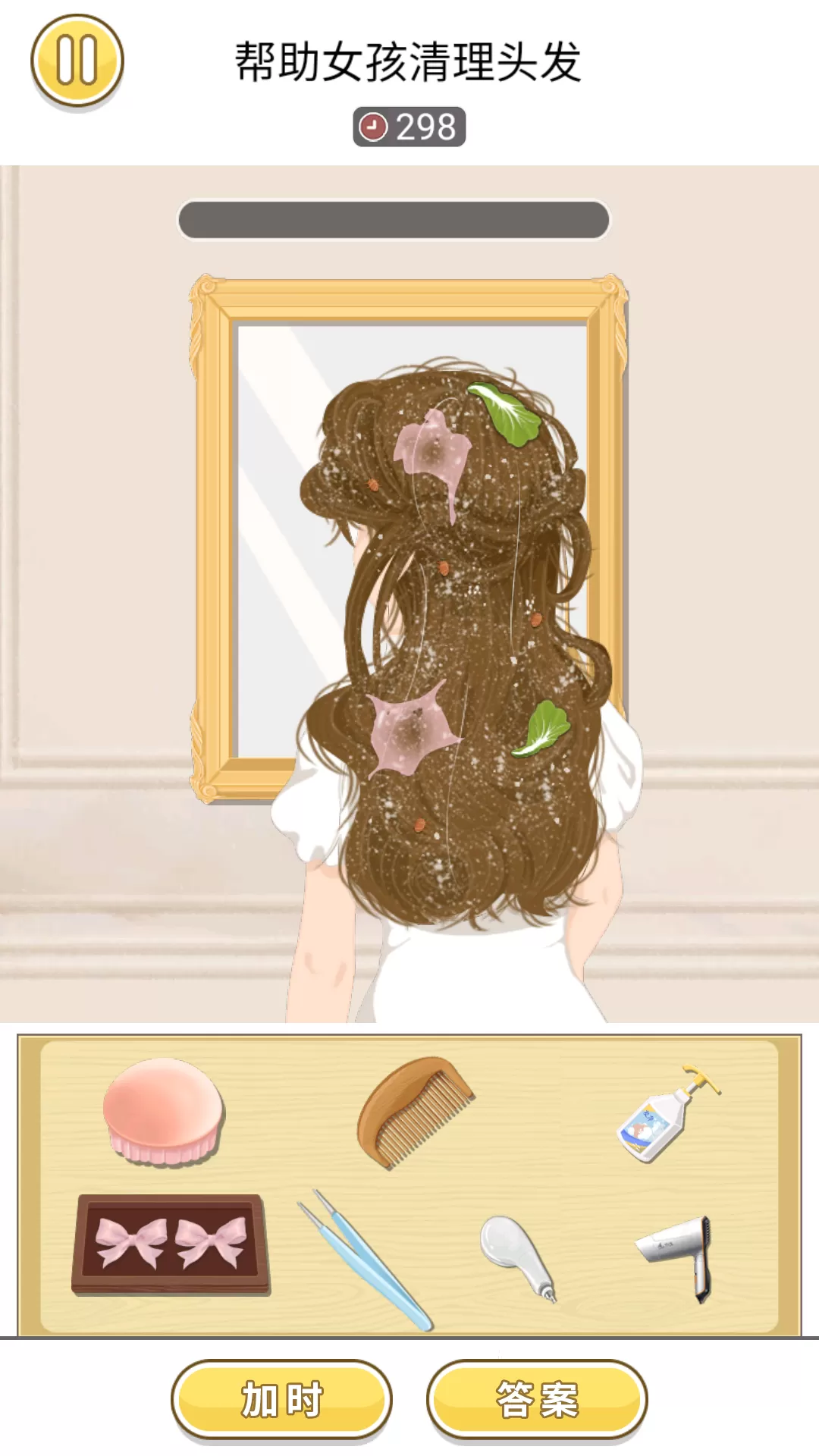Select the pink bow hair clips box
Viewport: 819px width, 1456px height.
pyautogui.click(x=171, y=1244)
